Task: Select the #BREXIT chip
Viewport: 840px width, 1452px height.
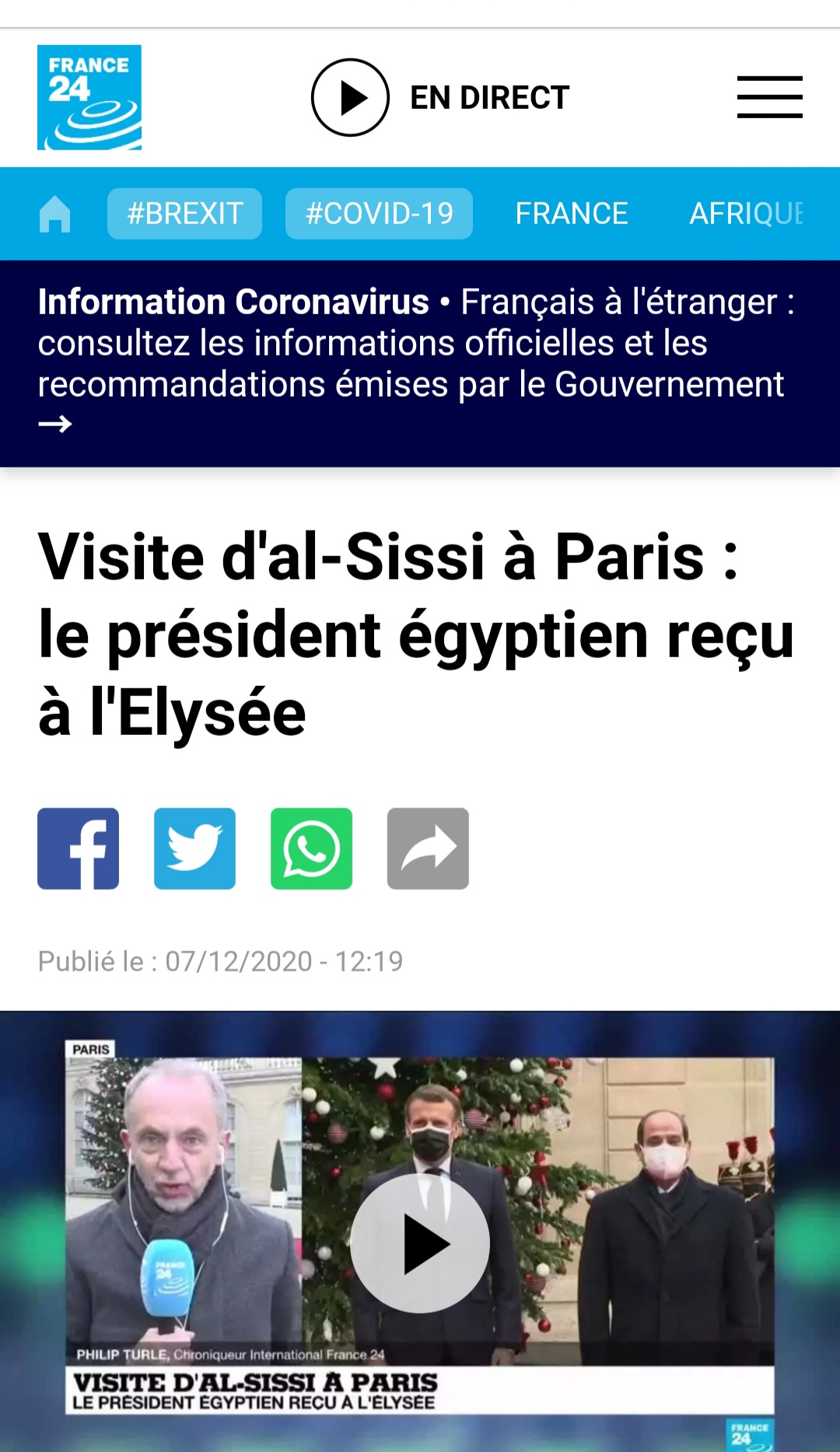Action: [x=184, y=214]
